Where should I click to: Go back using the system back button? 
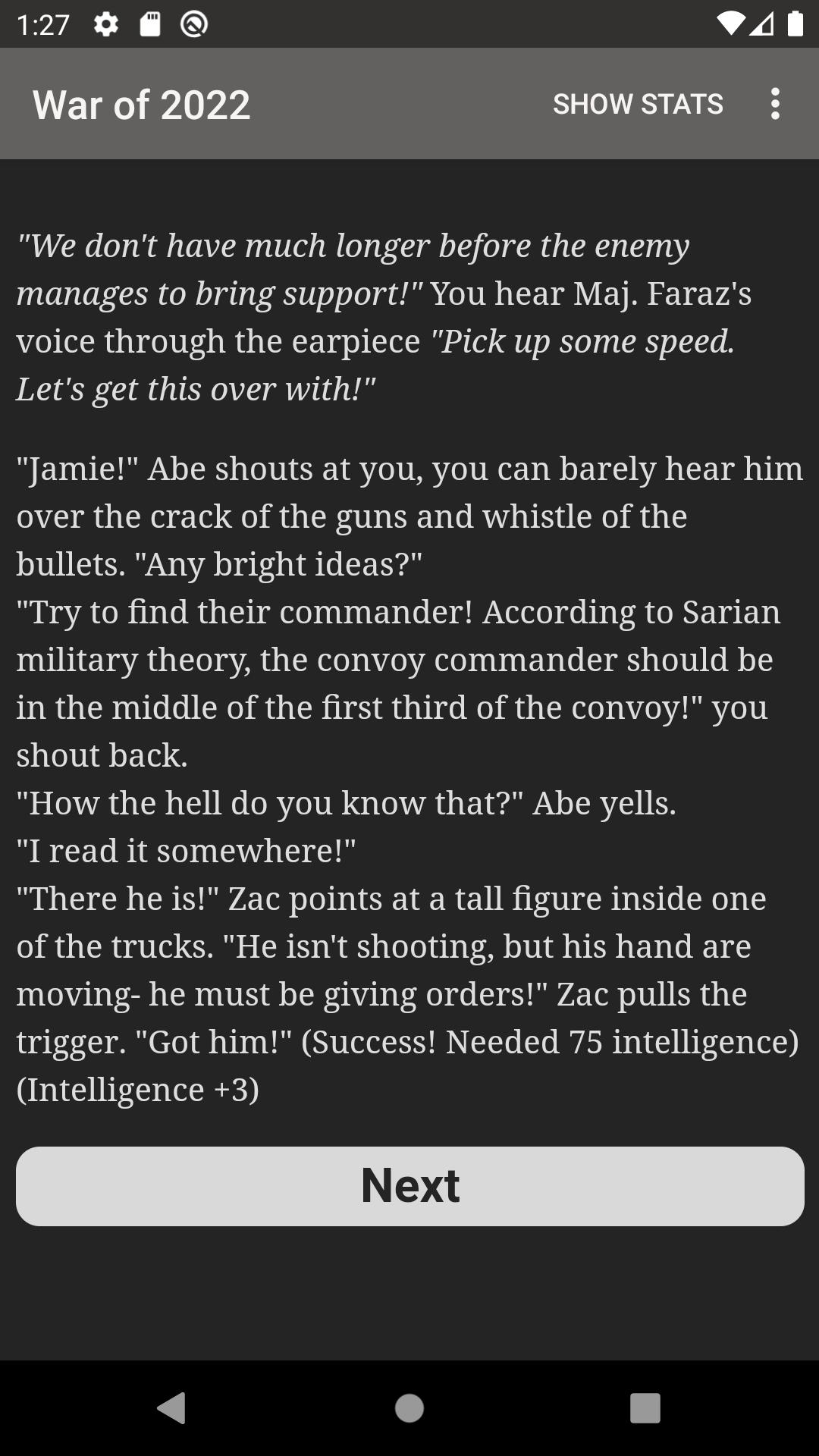(x=171, y=1408)
